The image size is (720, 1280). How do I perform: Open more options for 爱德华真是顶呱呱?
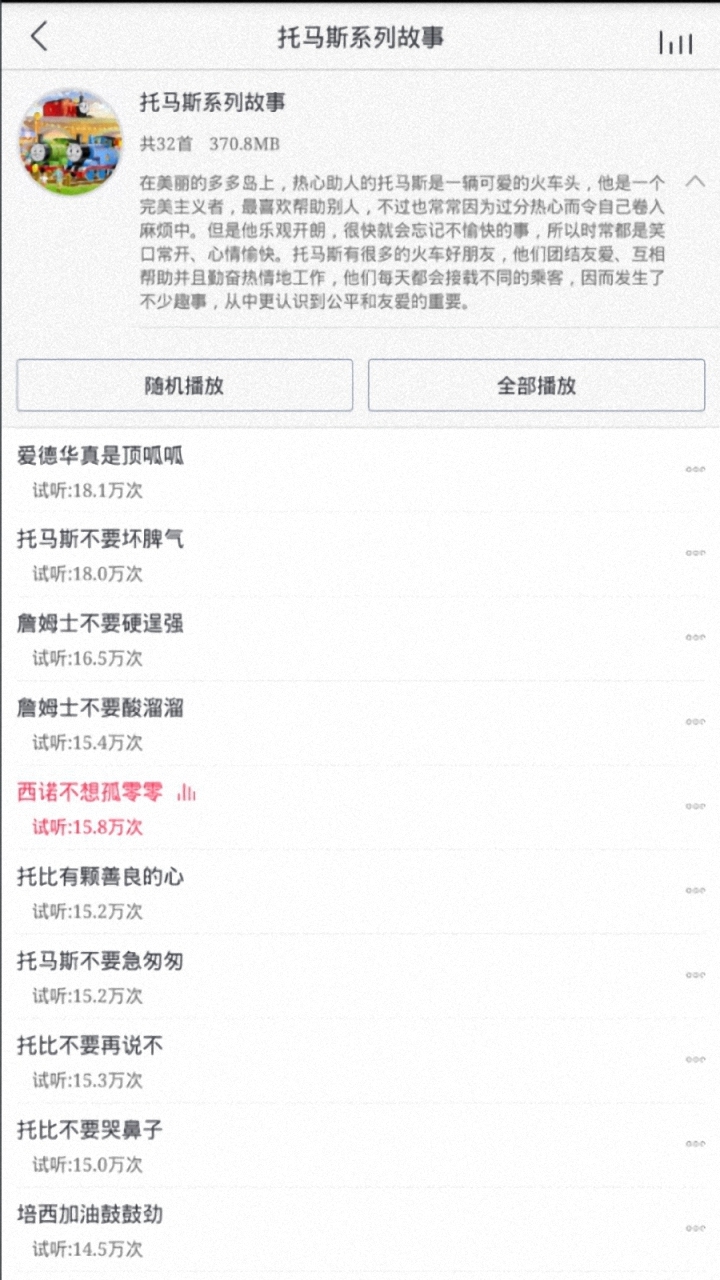(694, 469)
